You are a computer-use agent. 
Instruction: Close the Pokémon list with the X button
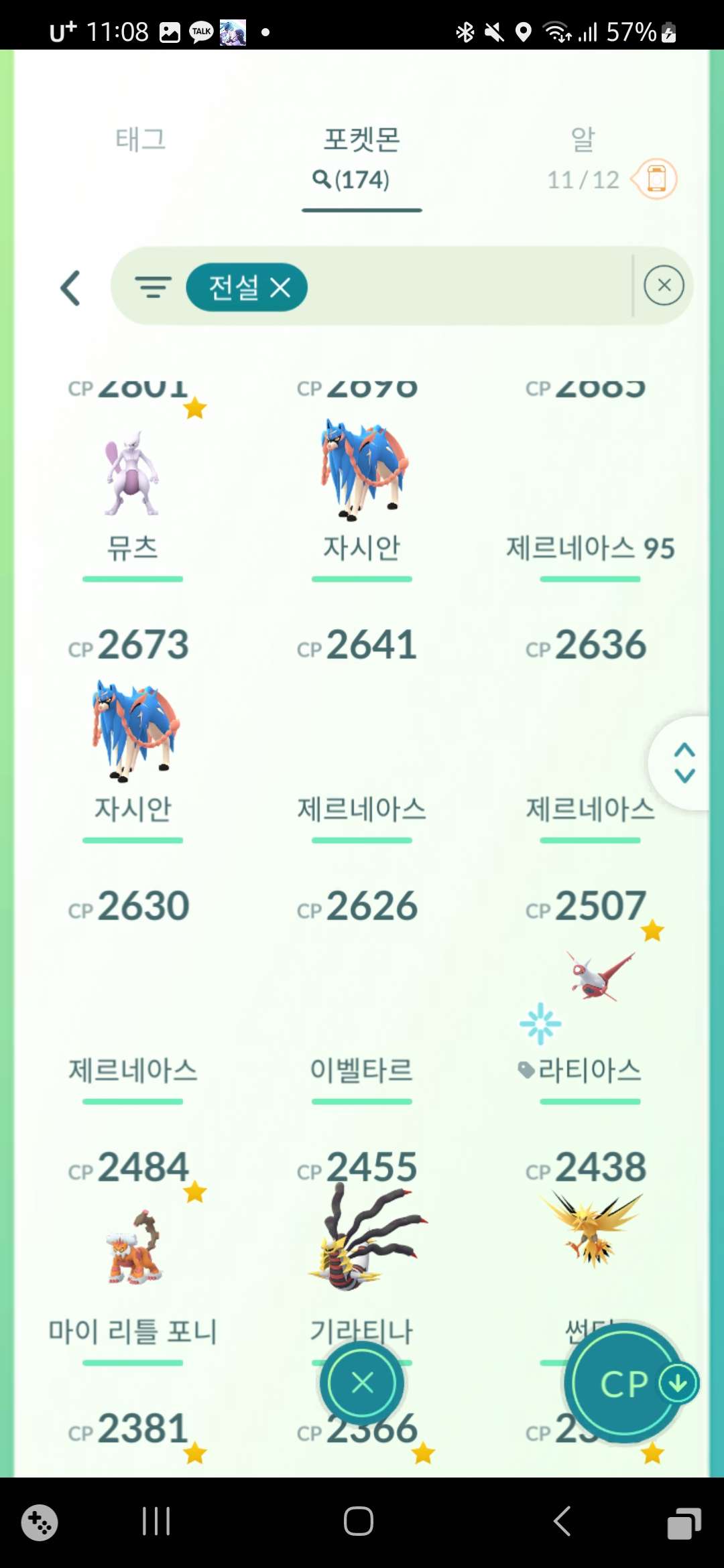[x=362, y=1382]
